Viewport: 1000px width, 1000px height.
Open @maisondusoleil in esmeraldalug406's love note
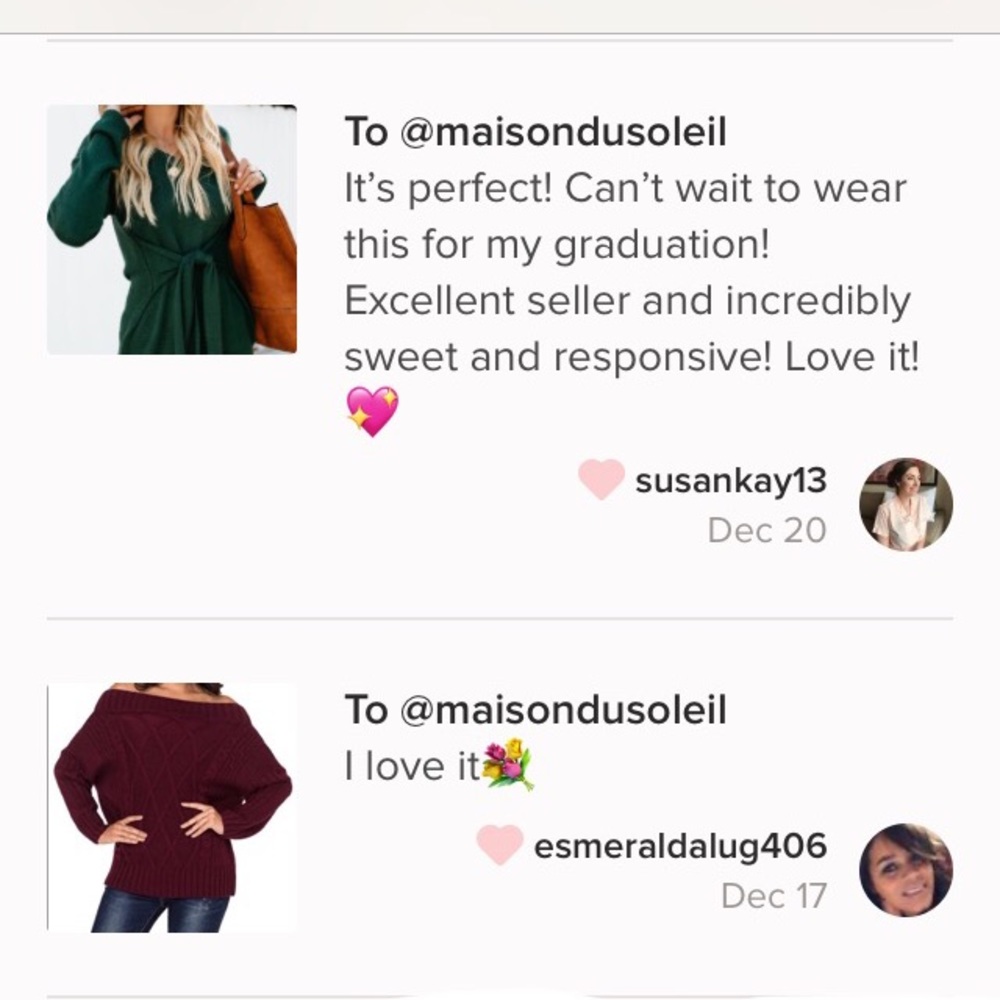click(x=562, y=709)
